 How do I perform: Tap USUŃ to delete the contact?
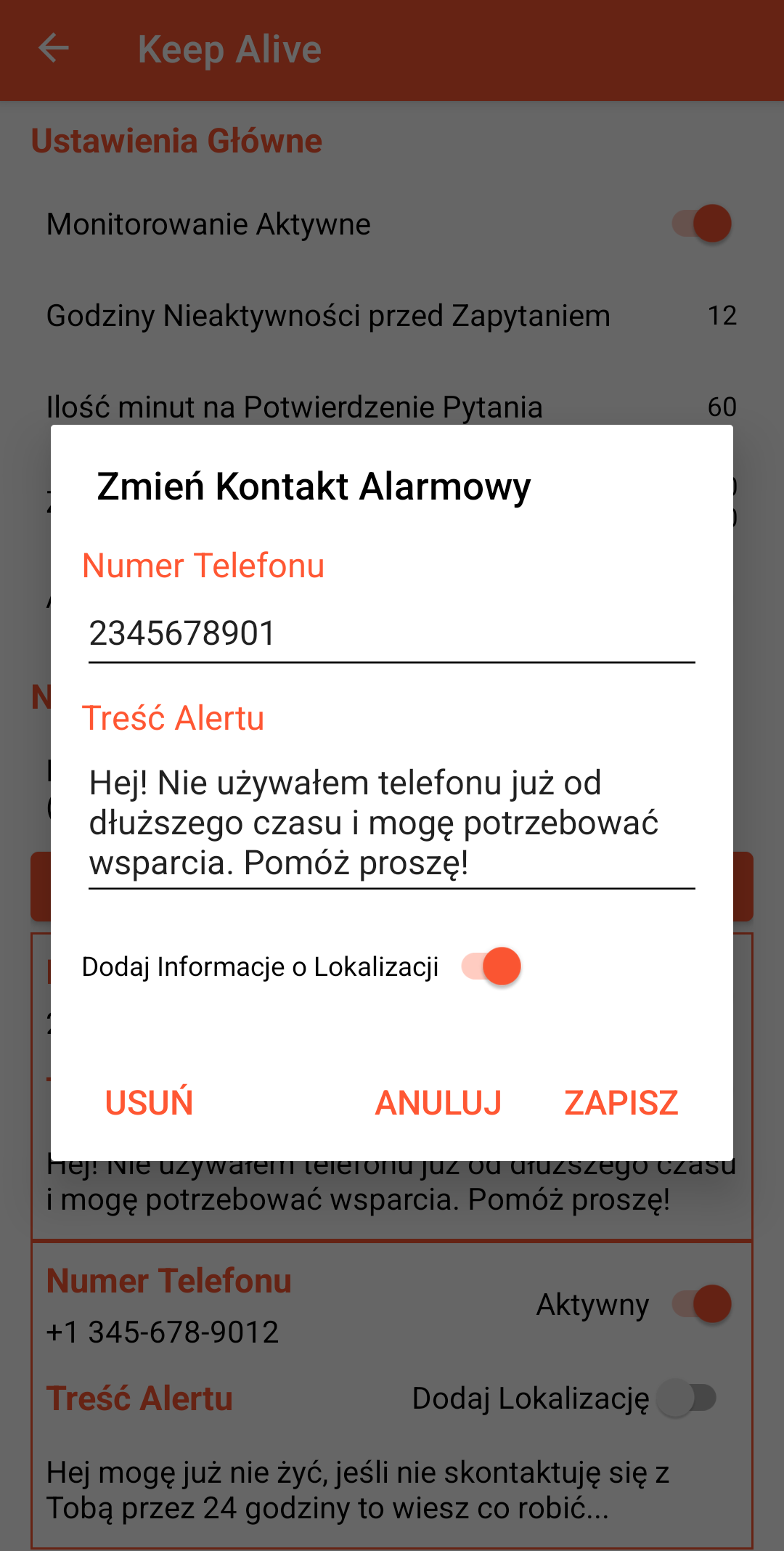tap(150, 1102)
